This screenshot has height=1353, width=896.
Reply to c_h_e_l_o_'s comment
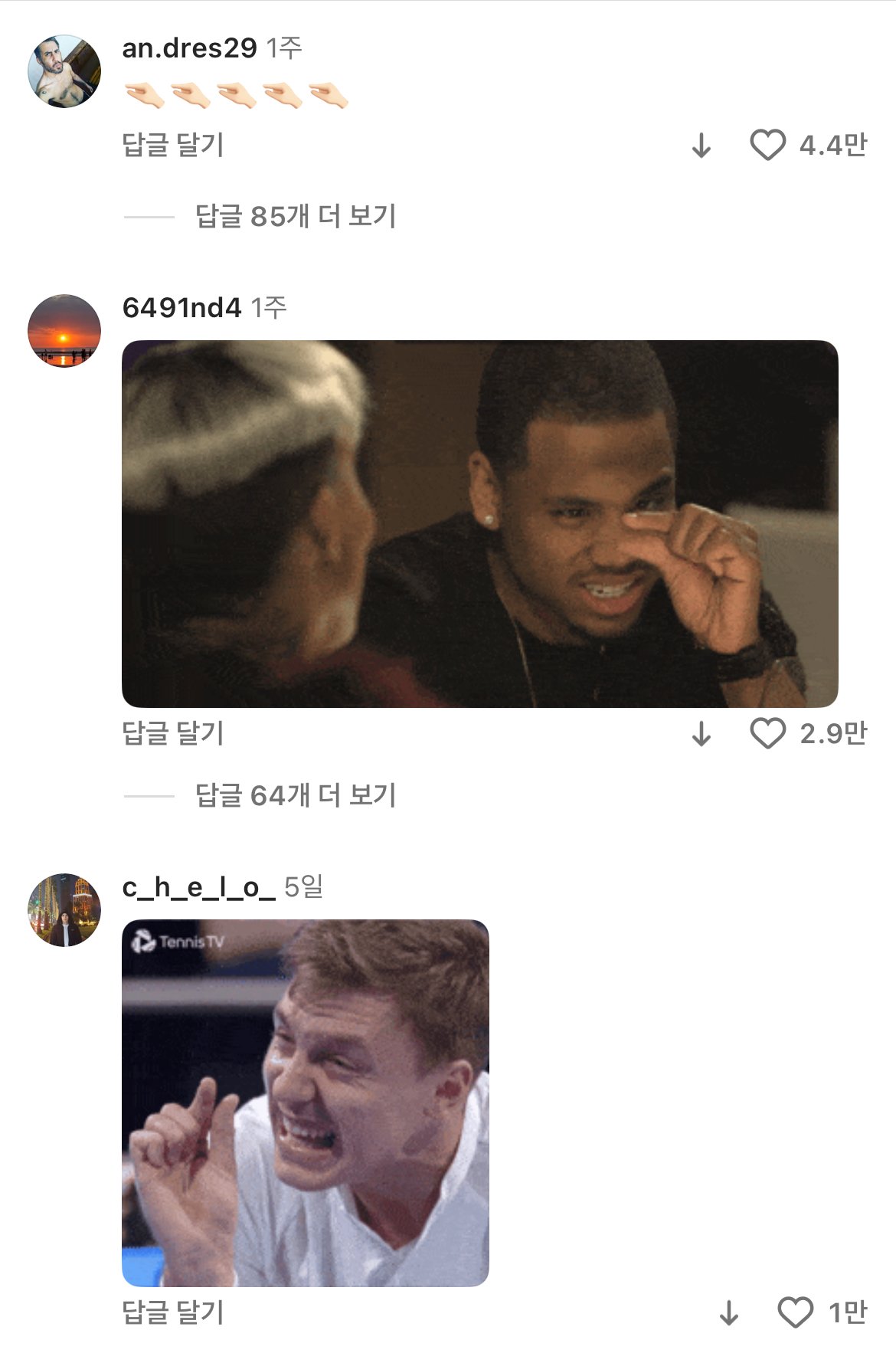coord(173,1312)
